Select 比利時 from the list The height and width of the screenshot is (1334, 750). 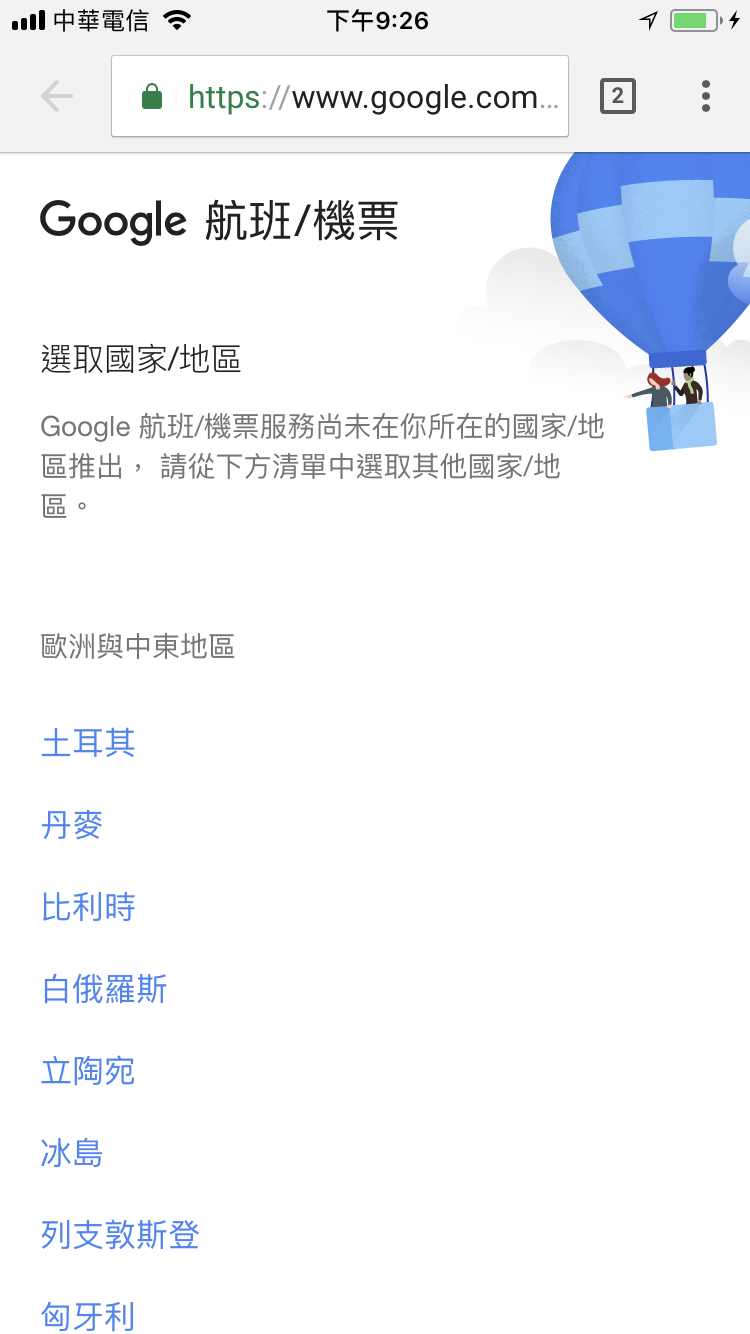[x=88, y=907]
